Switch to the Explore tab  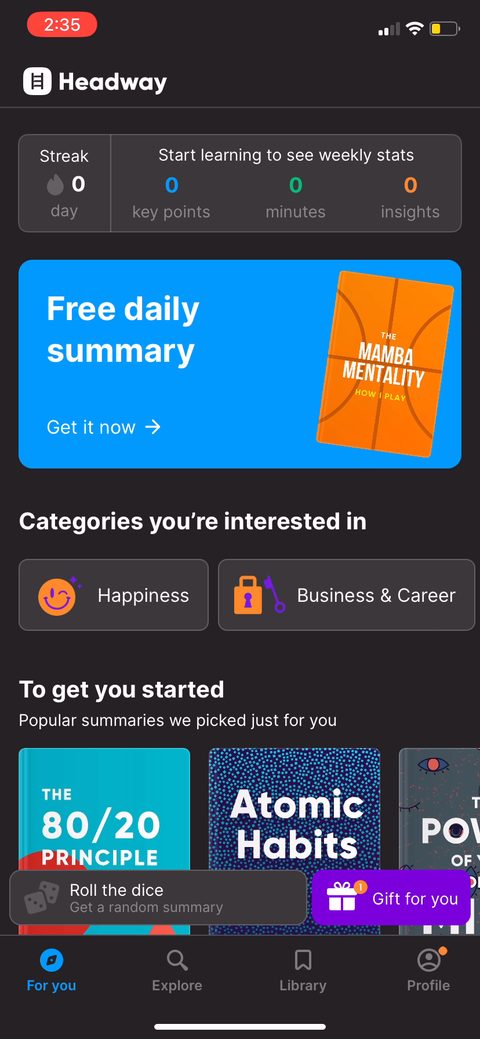(x=177, y=971)
